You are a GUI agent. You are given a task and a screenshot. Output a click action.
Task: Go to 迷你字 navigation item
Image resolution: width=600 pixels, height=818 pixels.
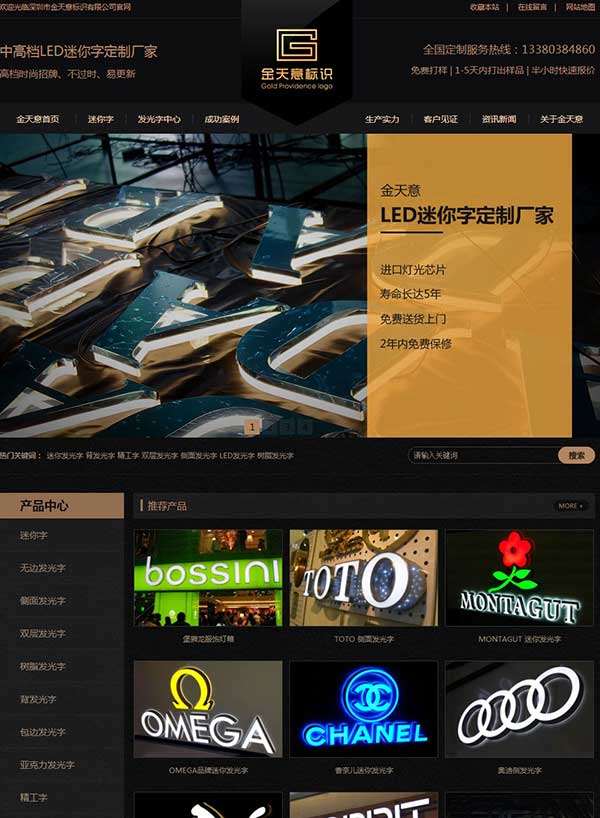(x=100, y=119)
